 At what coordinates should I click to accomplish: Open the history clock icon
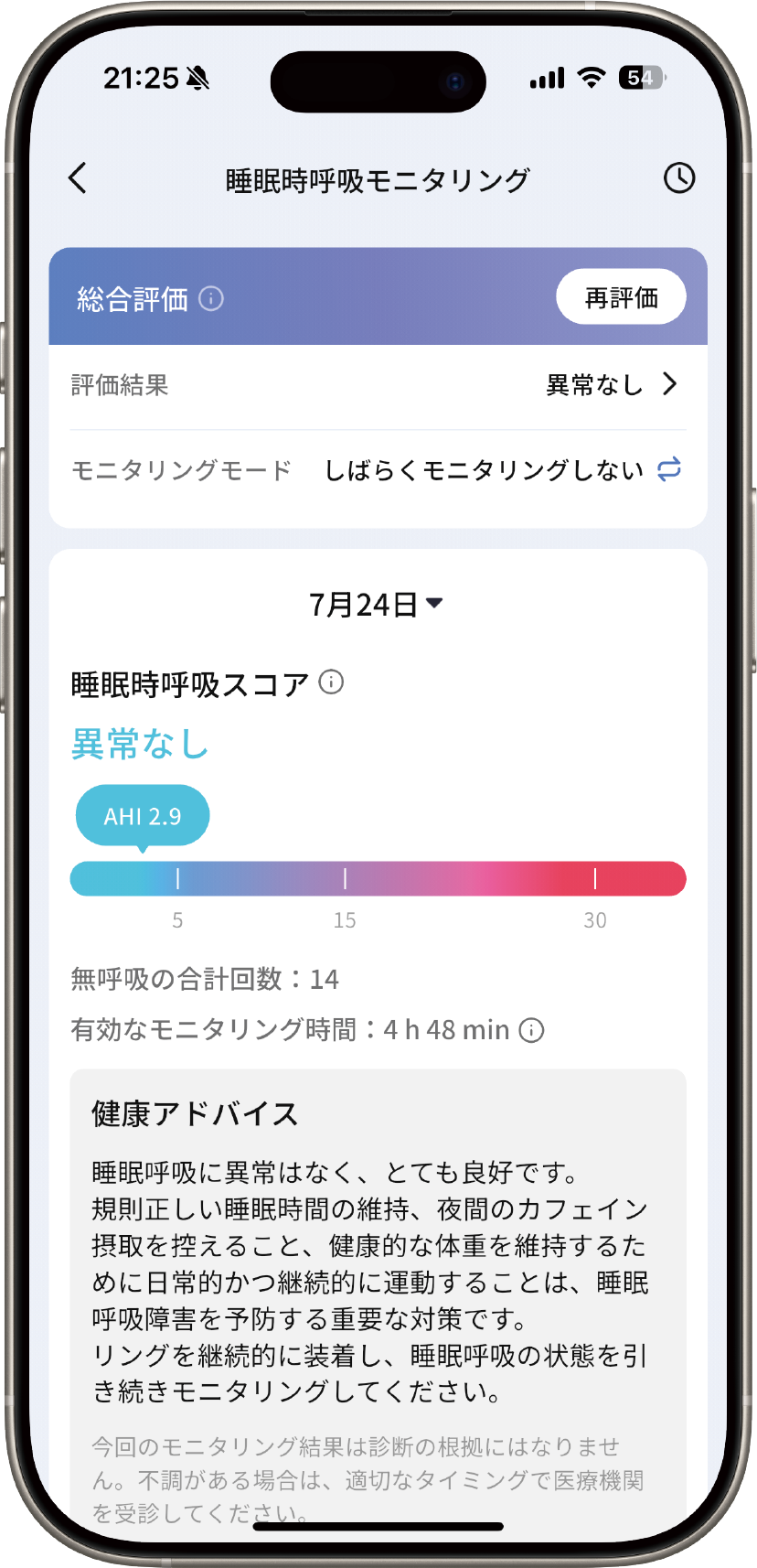click(678, 178)
